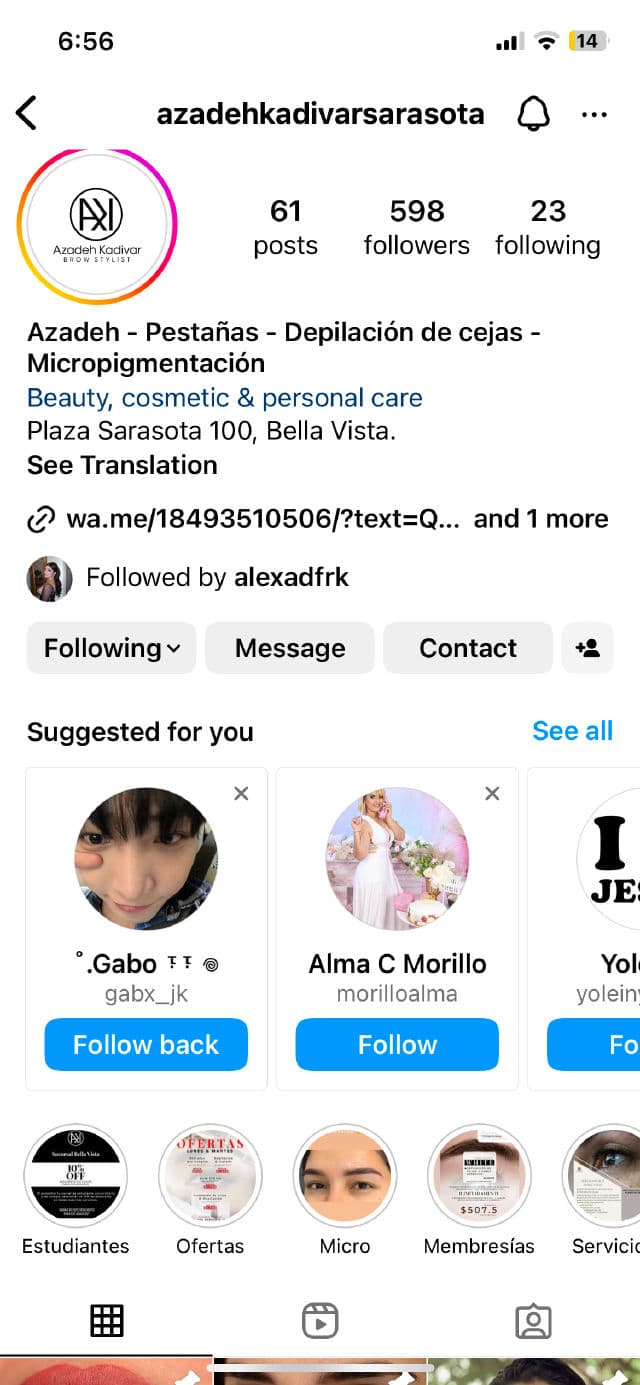This screenshot has width=640, height=1385.
Task: Open the Ofertas story highlight
Action: (210, 1176)
